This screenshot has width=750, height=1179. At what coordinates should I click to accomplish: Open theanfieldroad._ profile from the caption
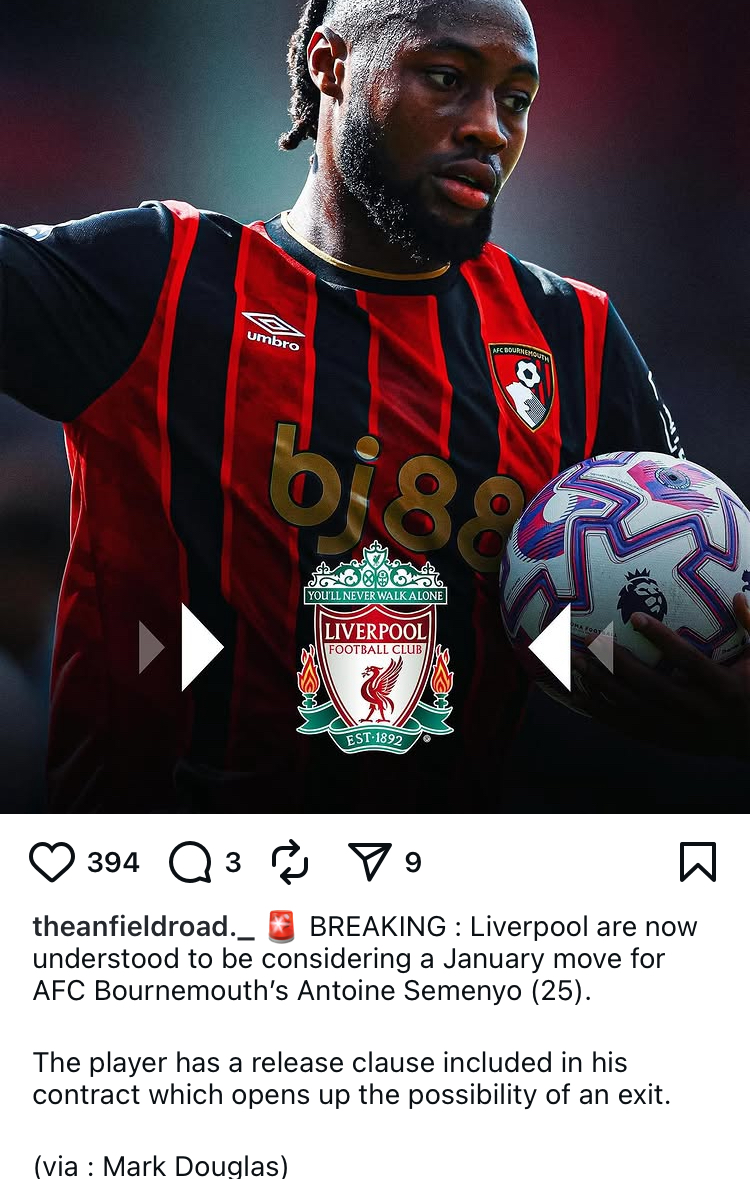click(143, 926)
